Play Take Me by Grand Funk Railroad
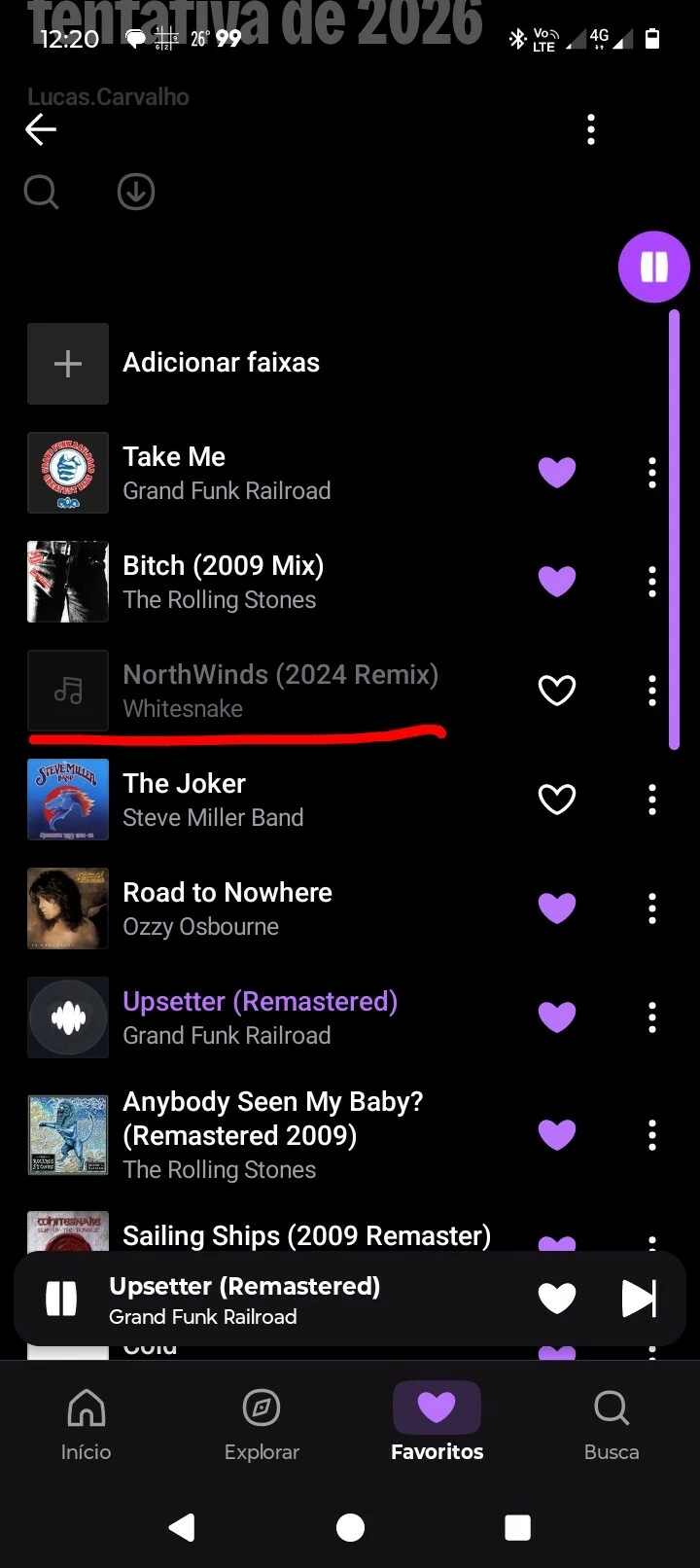Screen dimensions: 700x1568 226,473
